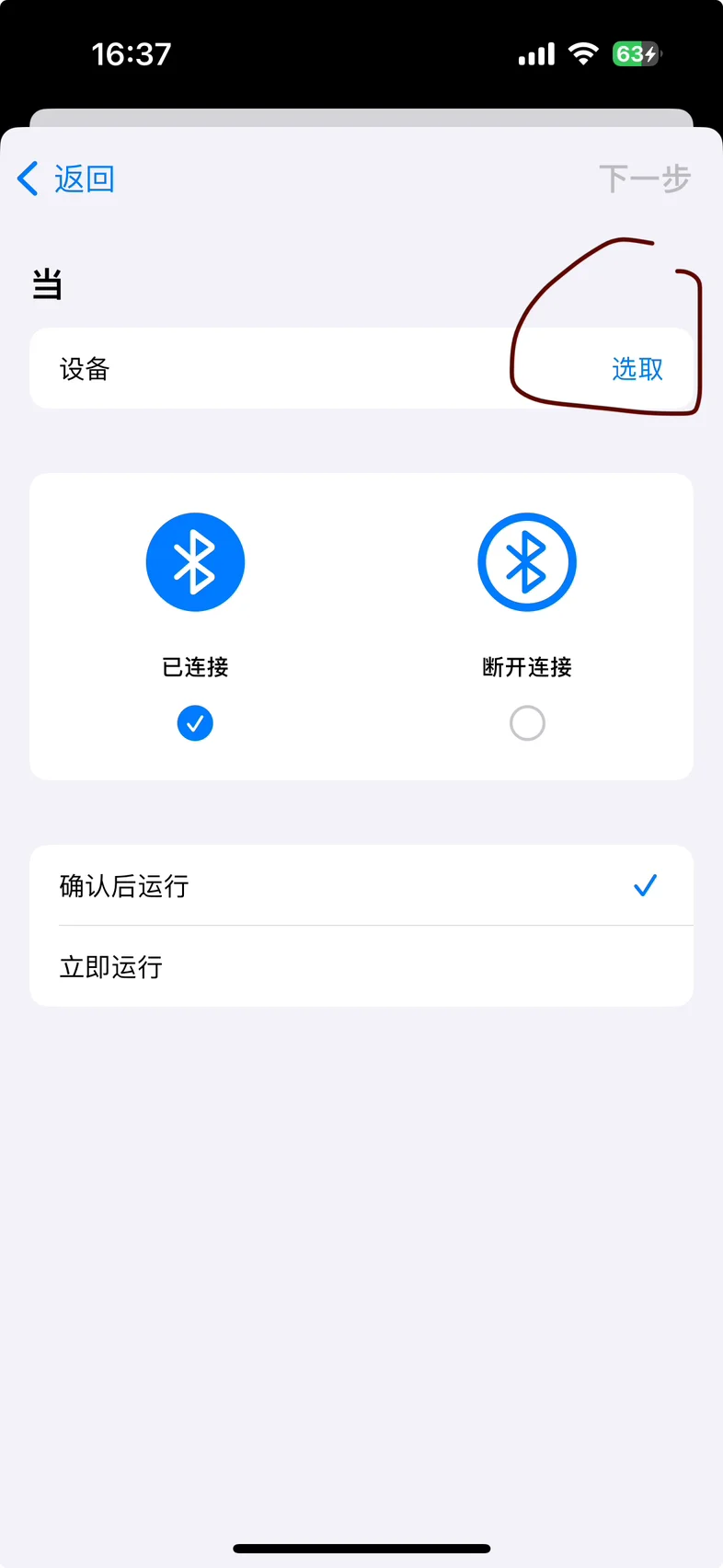Tap 下一步 to continue
Screen dimensions: 723x1568
pyautogui.click(x=644, y=179)
